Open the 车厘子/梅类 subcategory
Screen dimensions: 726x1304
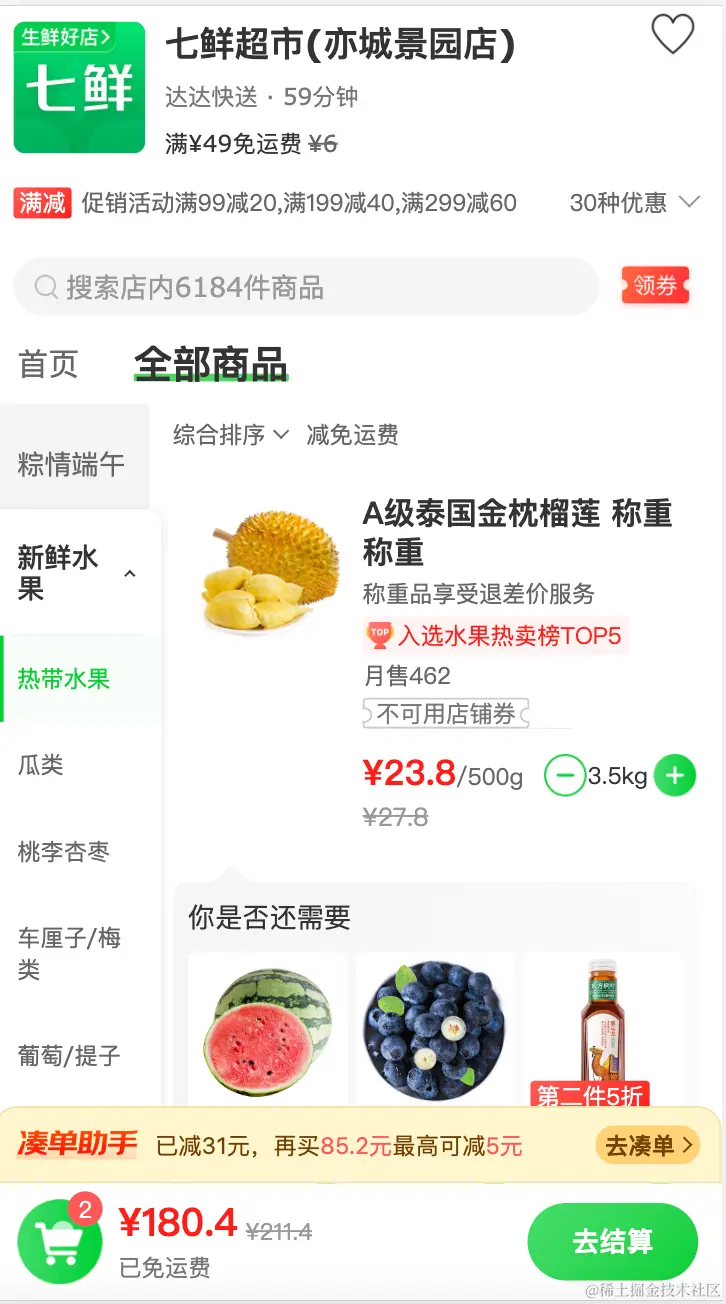pyautogui.click(x=69, y=953)
